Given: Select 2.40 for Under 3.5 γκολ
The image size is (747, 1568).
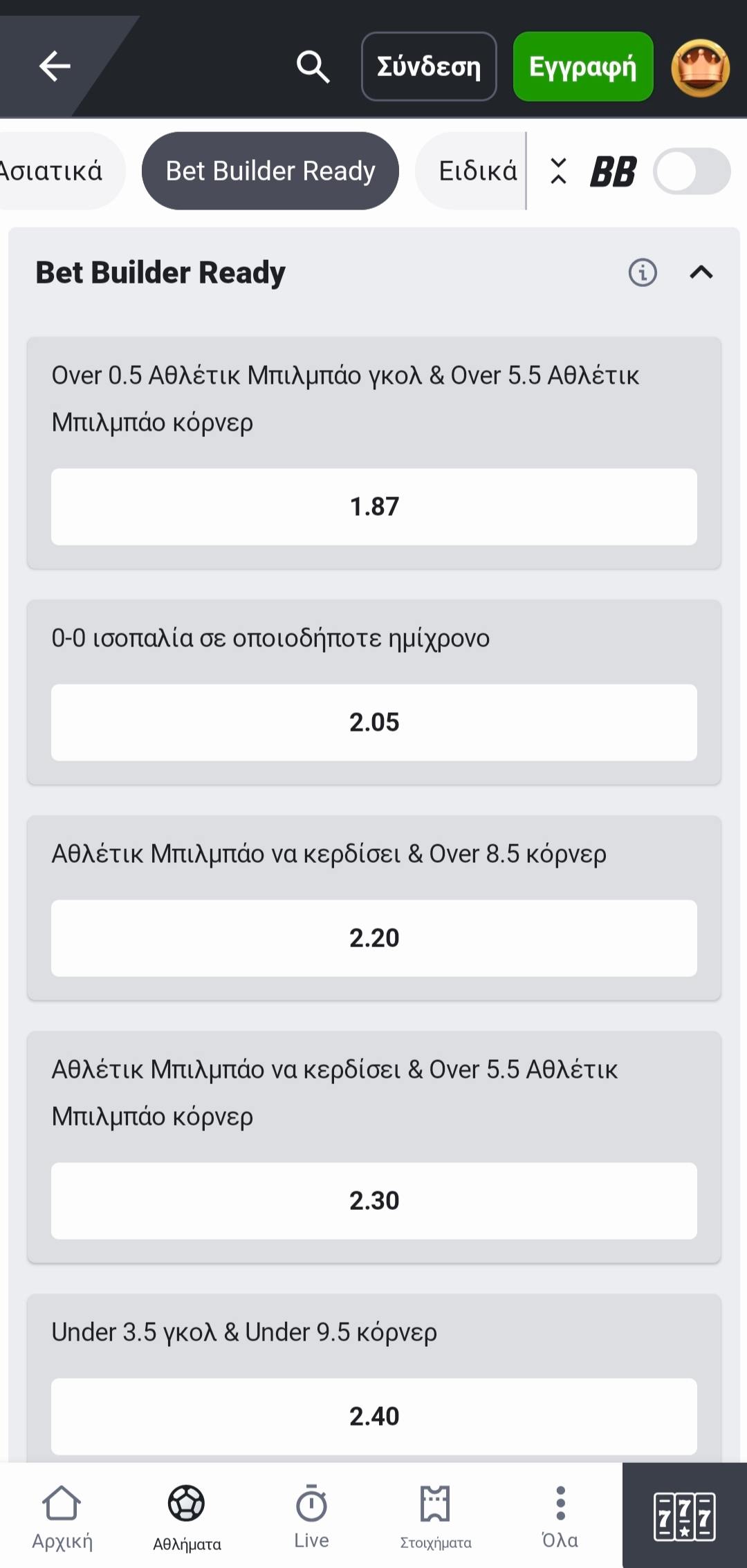Looking at the screenshot, I should tap(373, 1416).
